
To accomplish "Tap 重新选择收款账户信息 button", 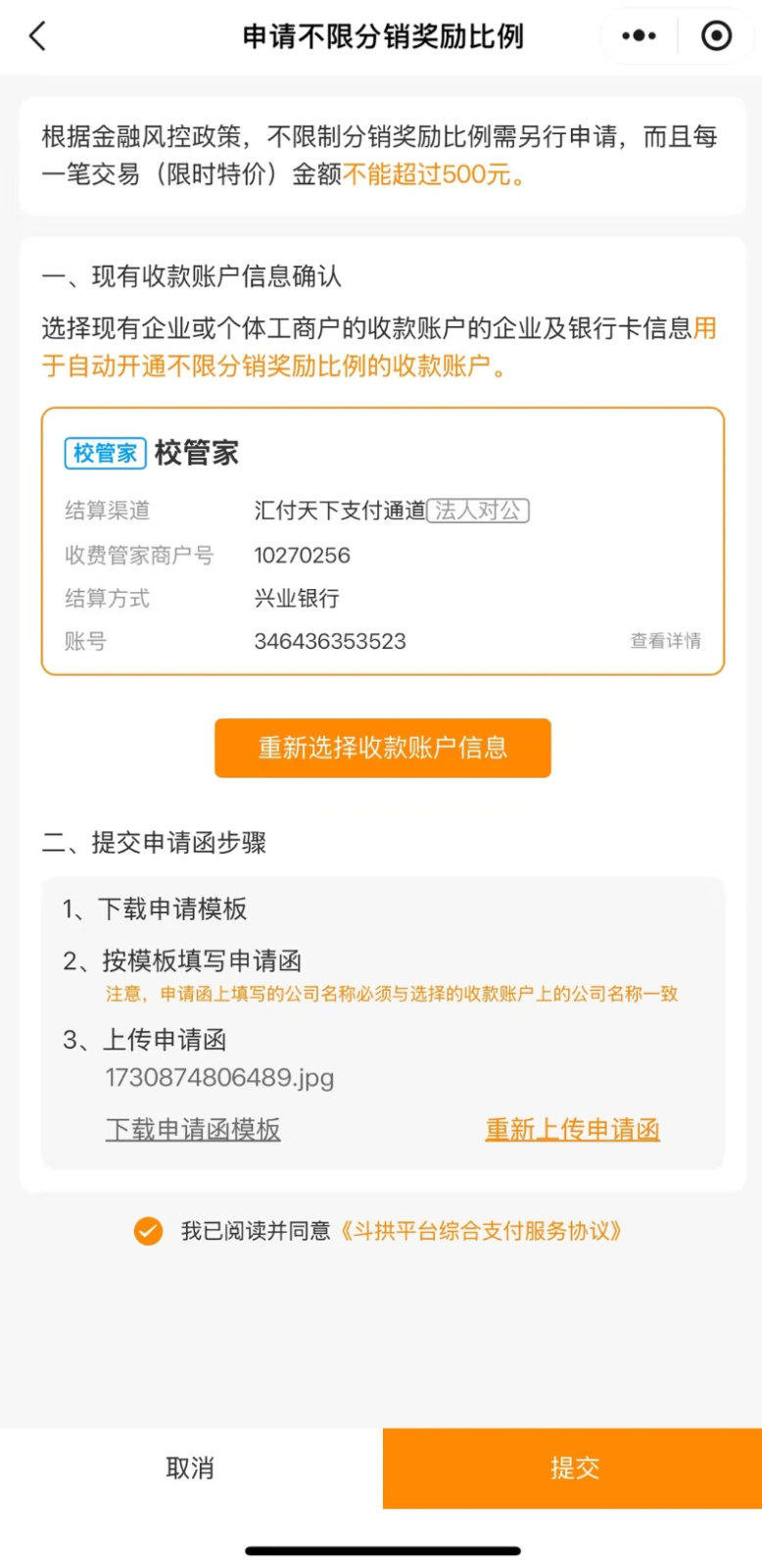I will click(x=382, y=748).
